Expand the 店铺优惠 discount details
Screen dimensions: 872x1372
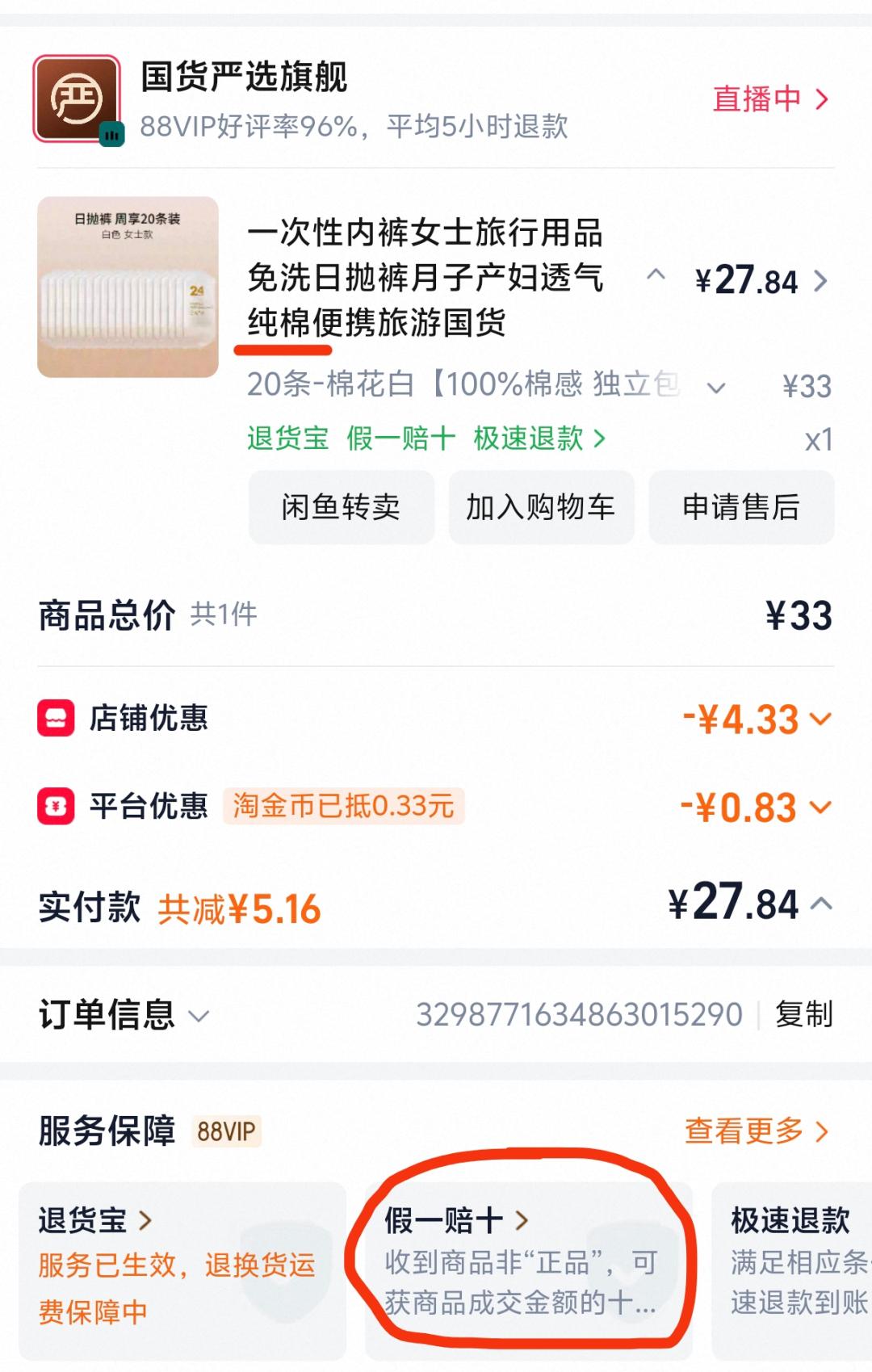(757, 719)
